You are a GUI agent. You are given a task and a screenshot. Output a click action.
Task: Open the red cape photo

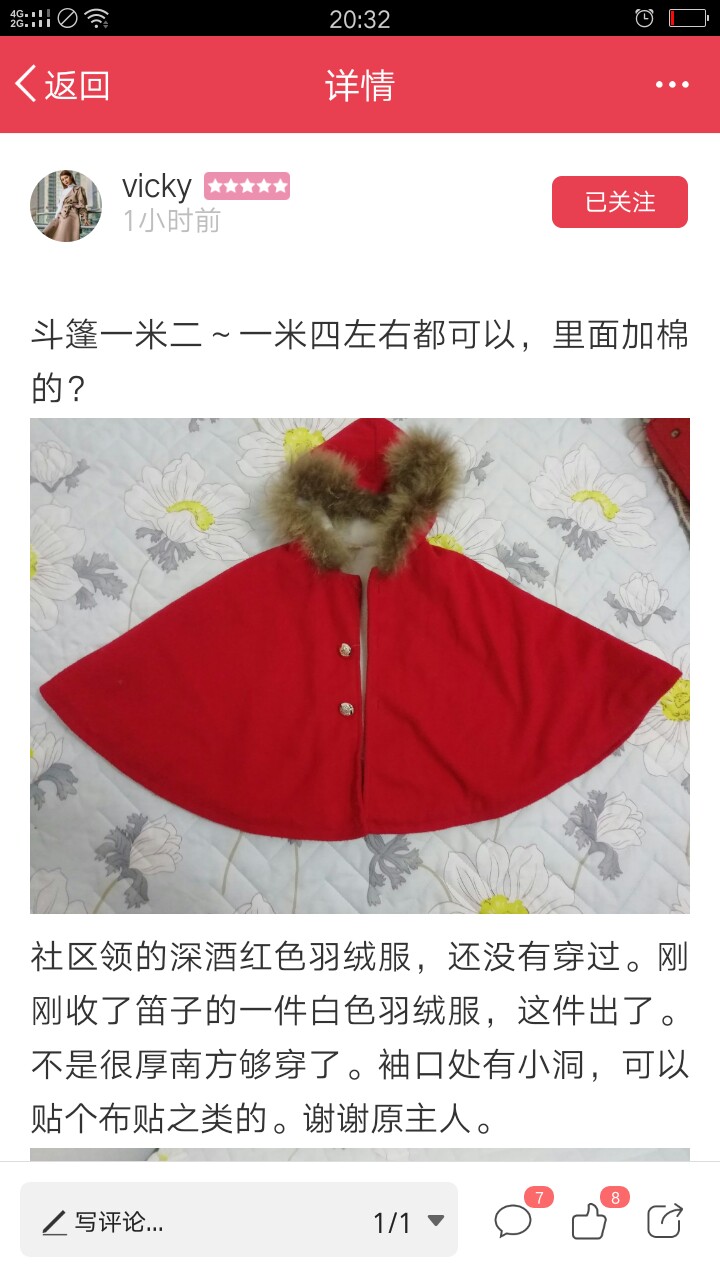click(x=360, y=665)
